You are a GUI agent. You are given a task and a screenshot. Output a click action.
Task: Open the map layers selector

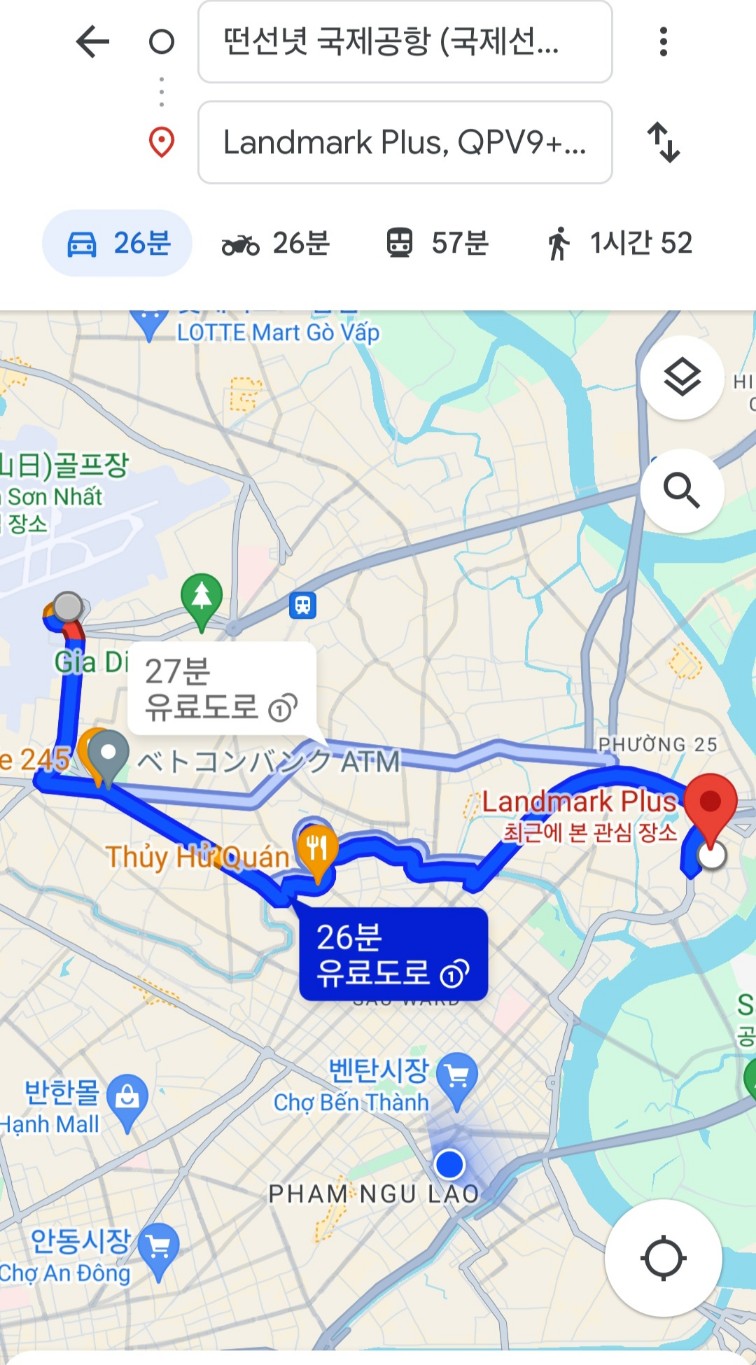[682, 378]
